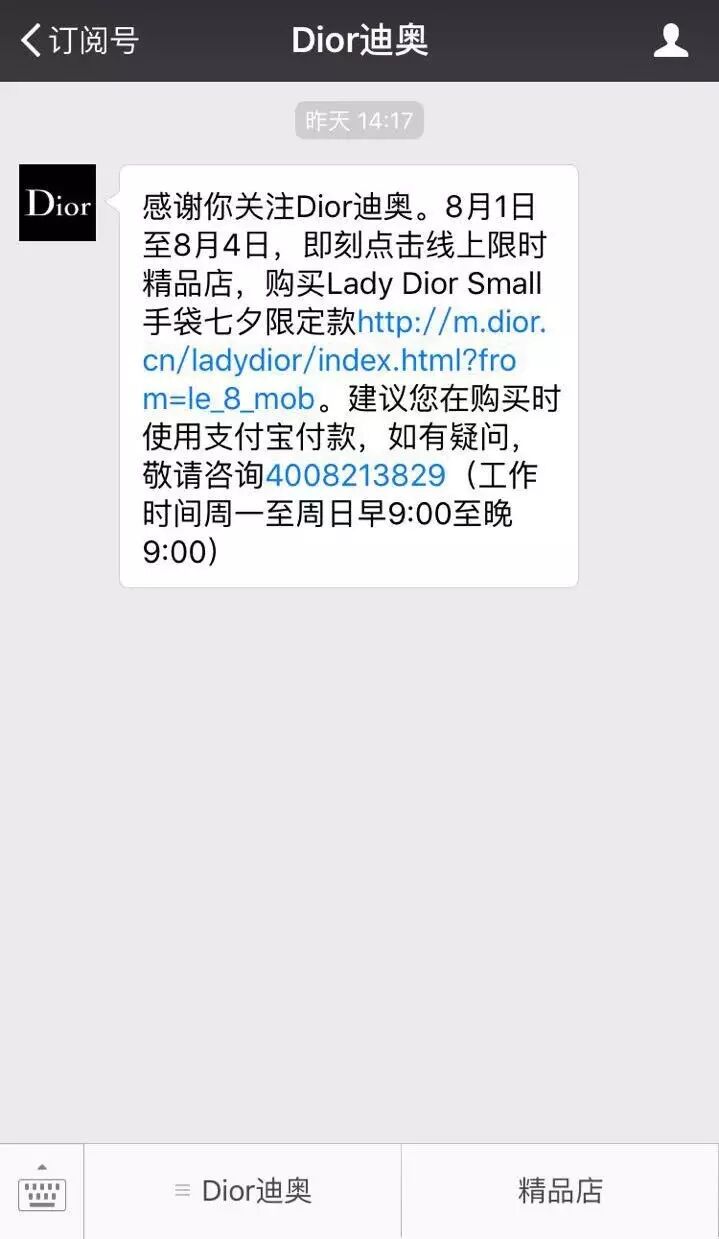719x1239 pixels.
Task: Tap the Dior avatar beside the message
Action: (x=57, y=203)
